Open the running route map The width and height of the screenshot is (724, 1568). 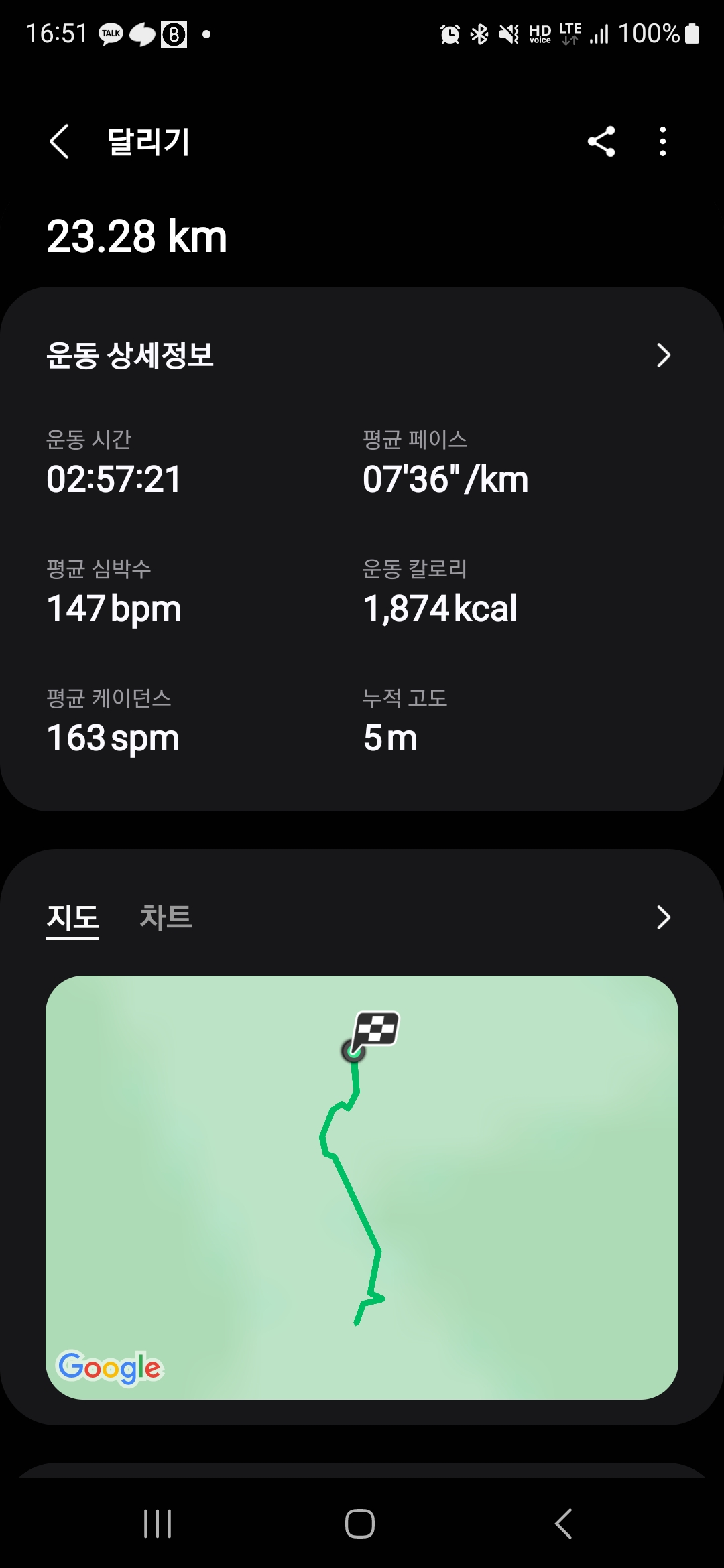pos(362,1187)
